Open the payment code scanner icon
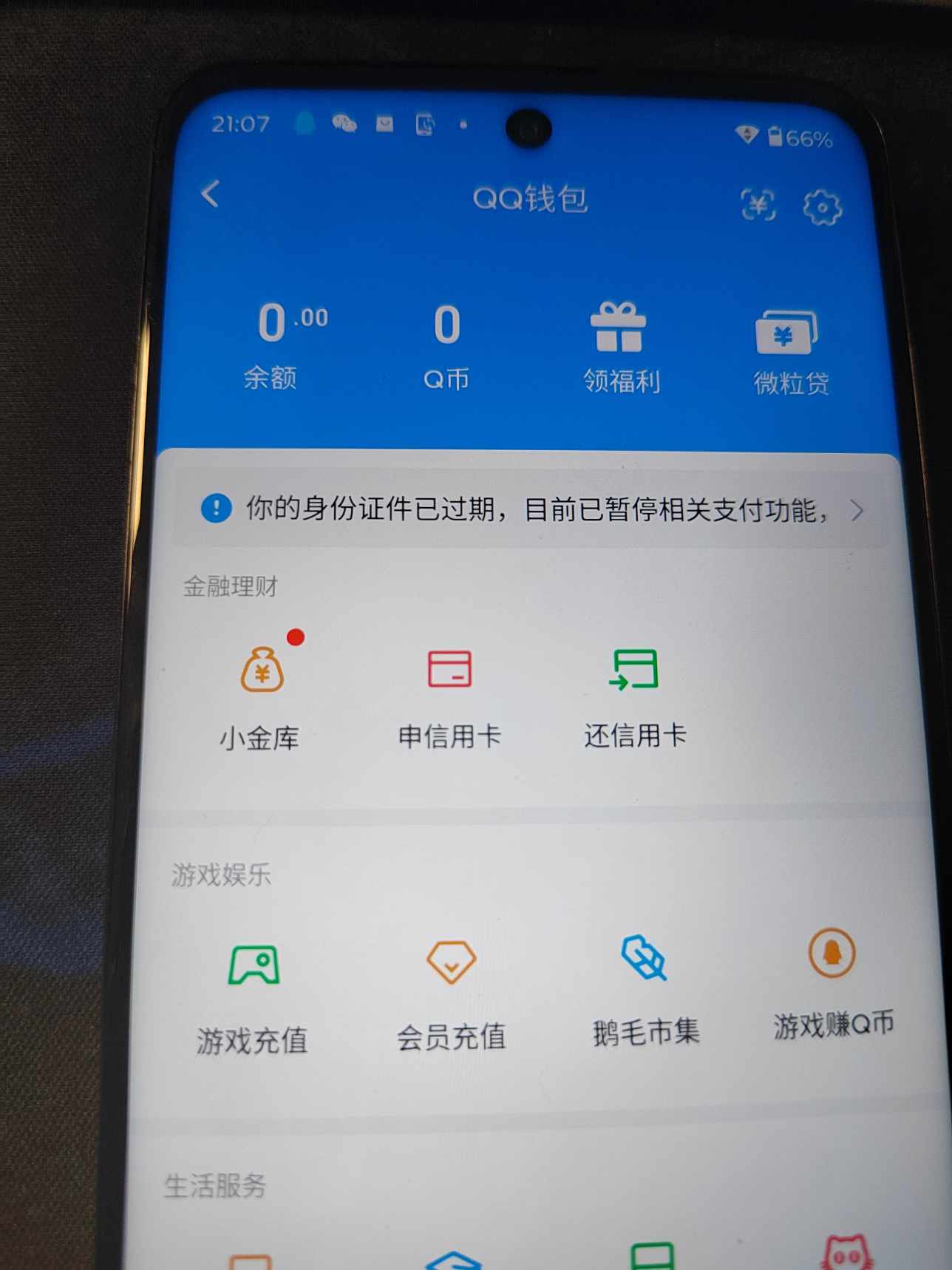The width and height of the screenshot is (952, 1270). coord(758,205)
